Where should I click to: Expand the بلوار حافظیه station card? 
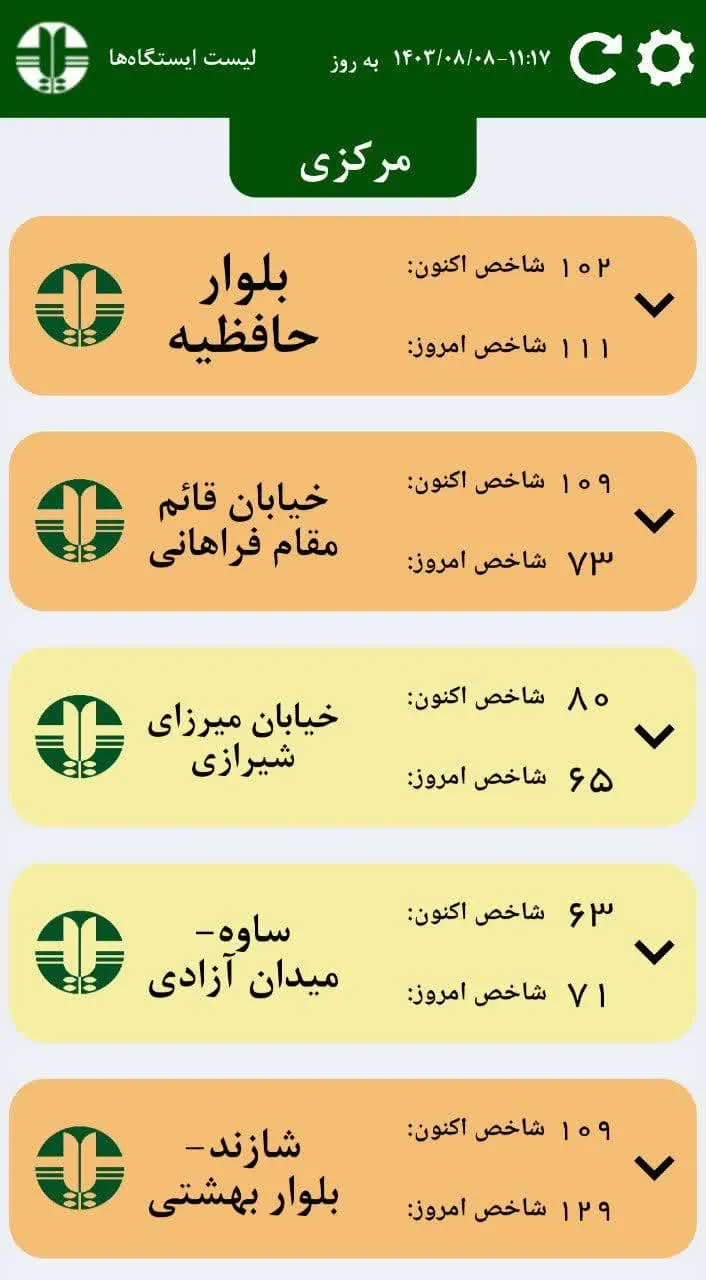pyautogui.click(x=656, y=305)
